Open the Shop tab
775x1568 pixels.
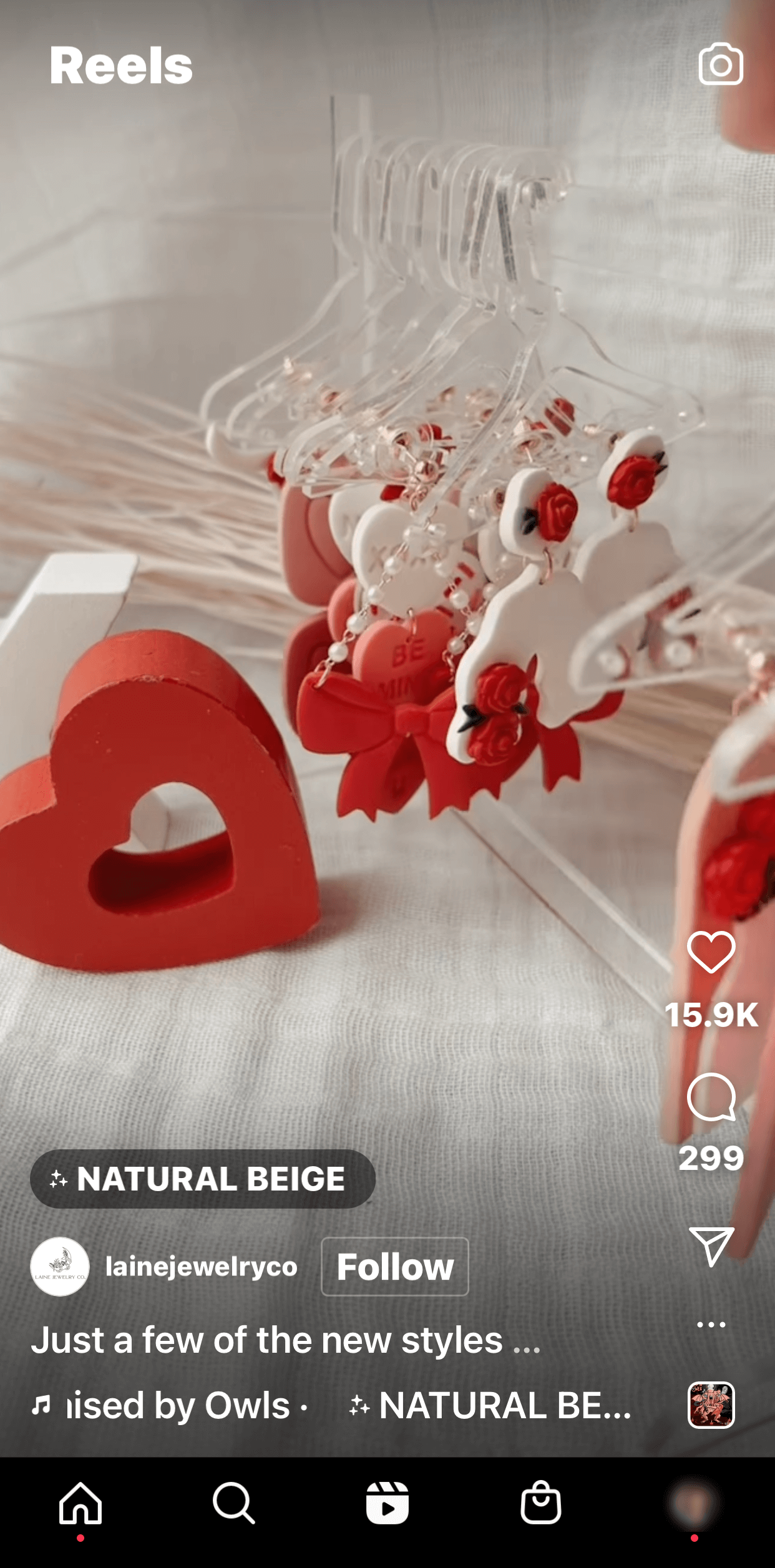point(540,1504)
